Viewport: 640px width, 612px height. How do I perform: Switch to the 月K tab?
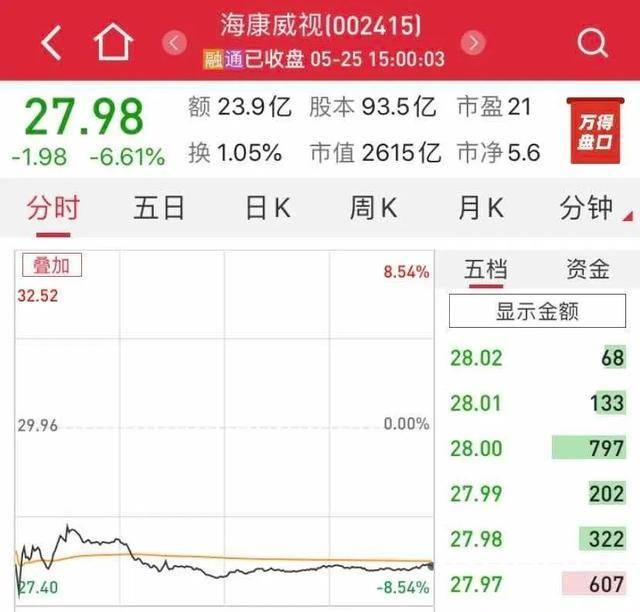(480, 207)
